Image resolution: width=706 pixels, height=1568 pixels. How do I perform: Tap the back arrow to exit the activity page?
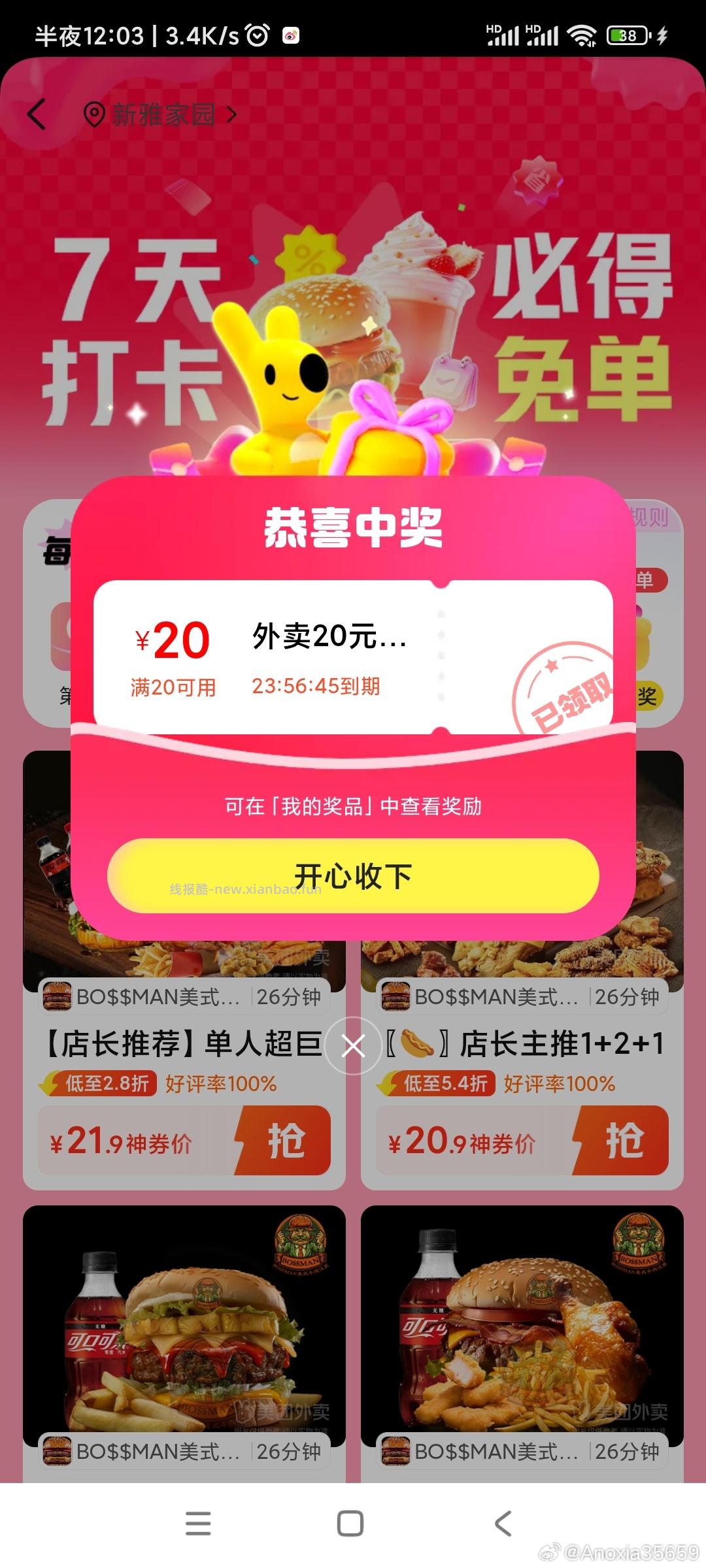tap(37, 114)
